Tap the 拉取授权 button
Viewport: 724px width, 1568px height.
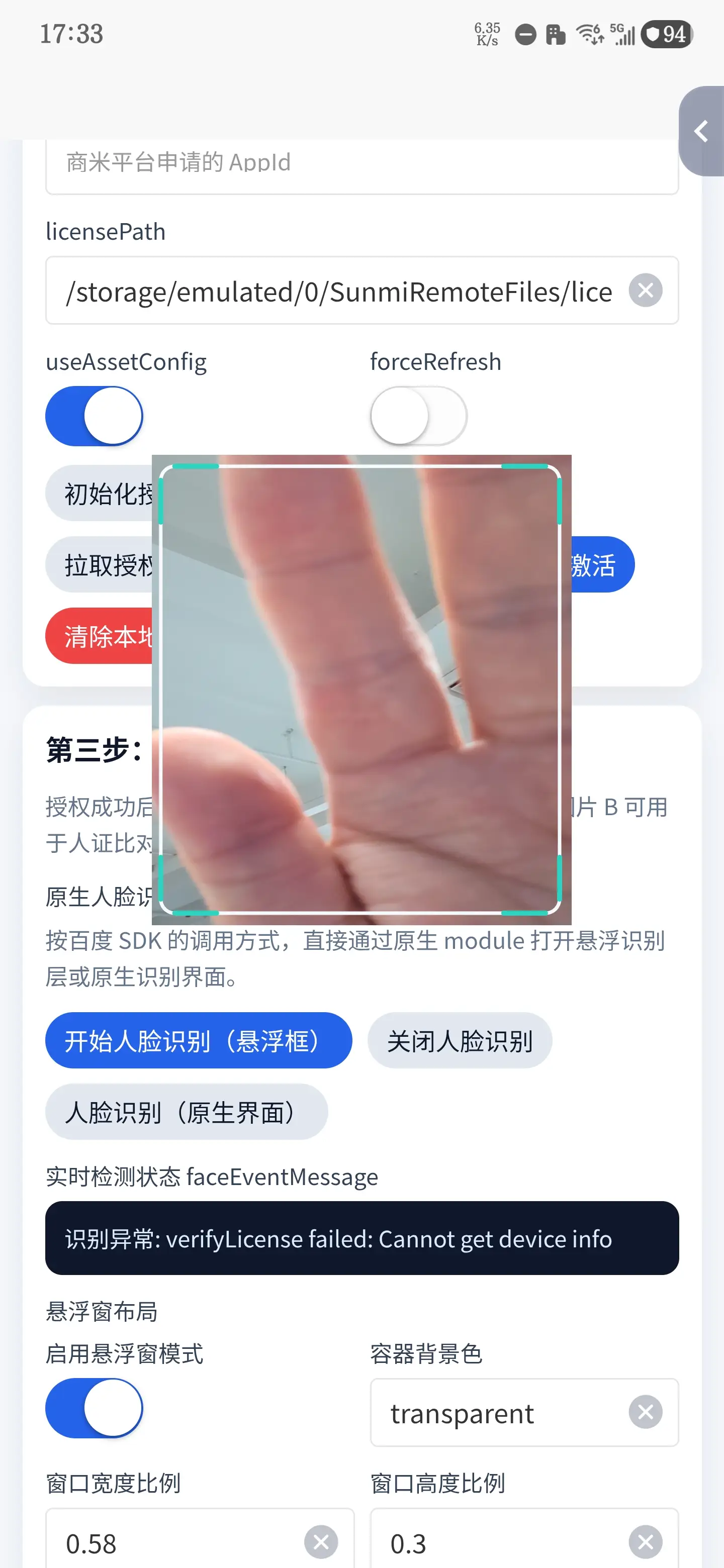coord(101,565)
